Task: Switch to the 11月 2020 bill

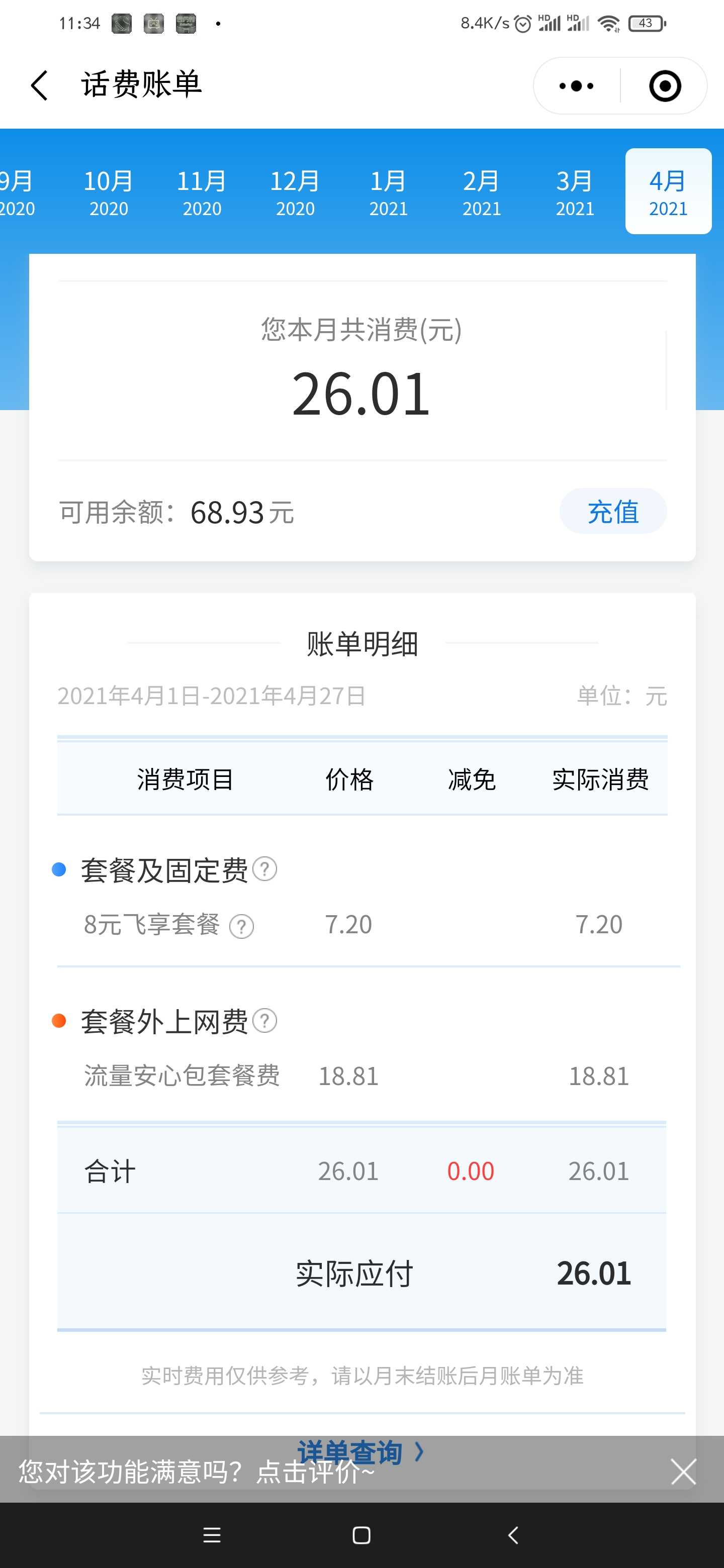Action: coord(202,192)
